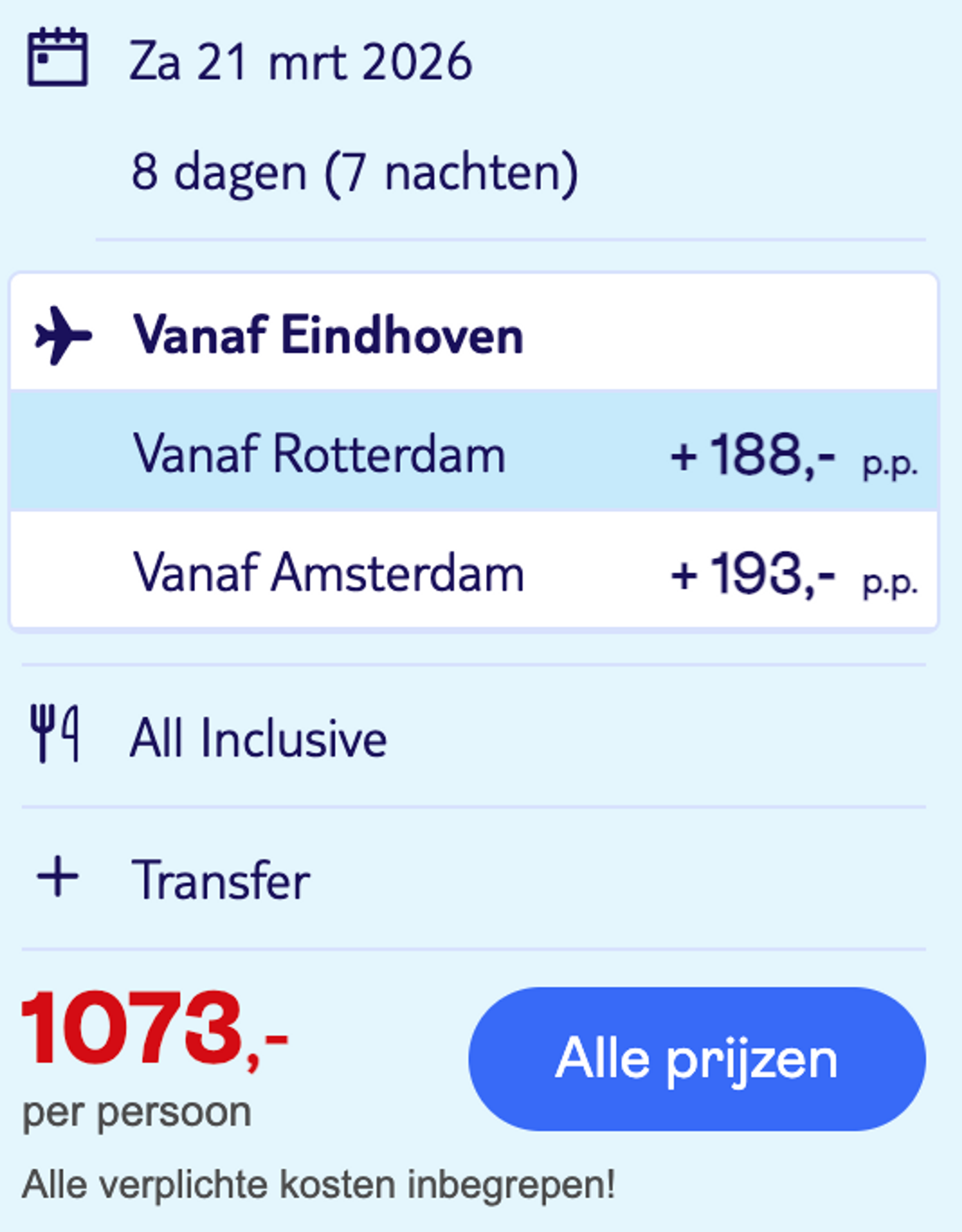Expand the Transfer options section

click(x=223, y=877)
